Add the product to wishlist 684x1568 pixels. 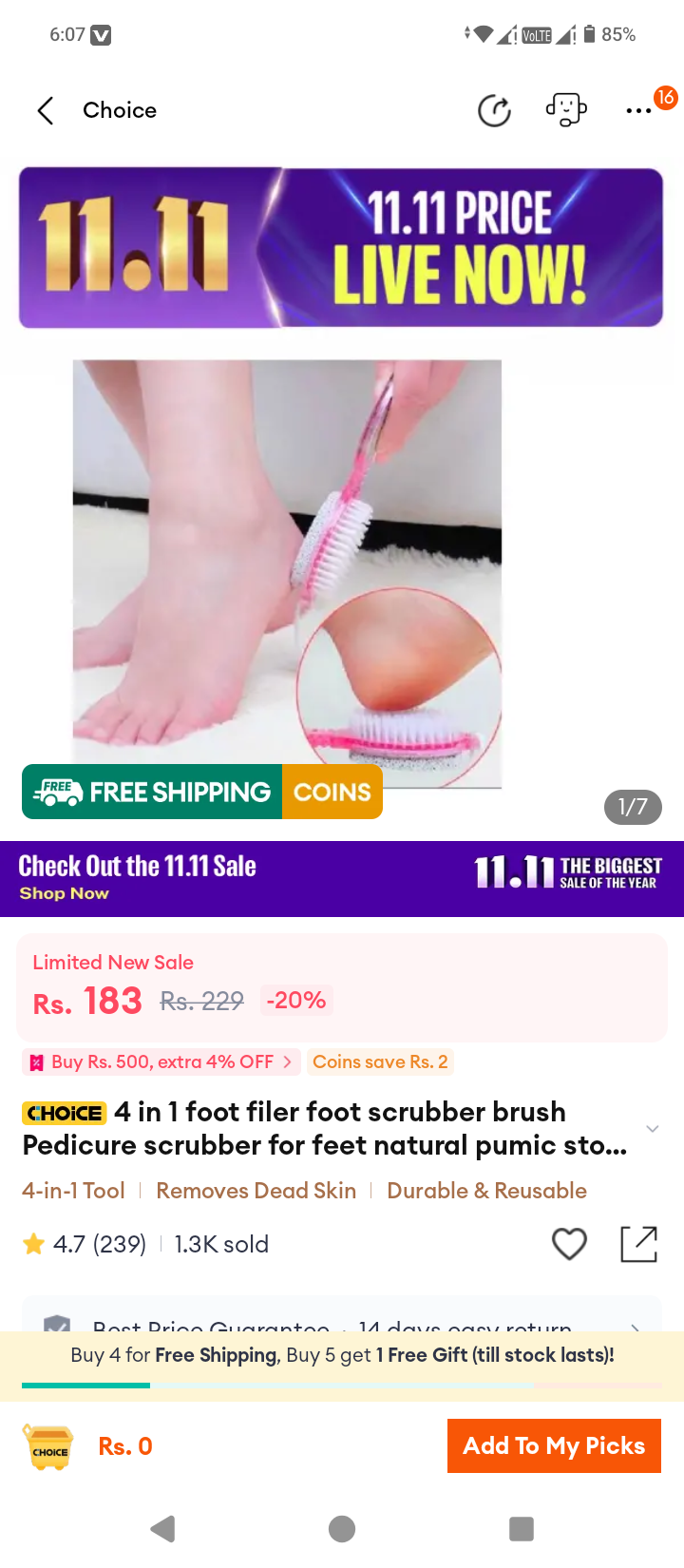pos(570,1243)
